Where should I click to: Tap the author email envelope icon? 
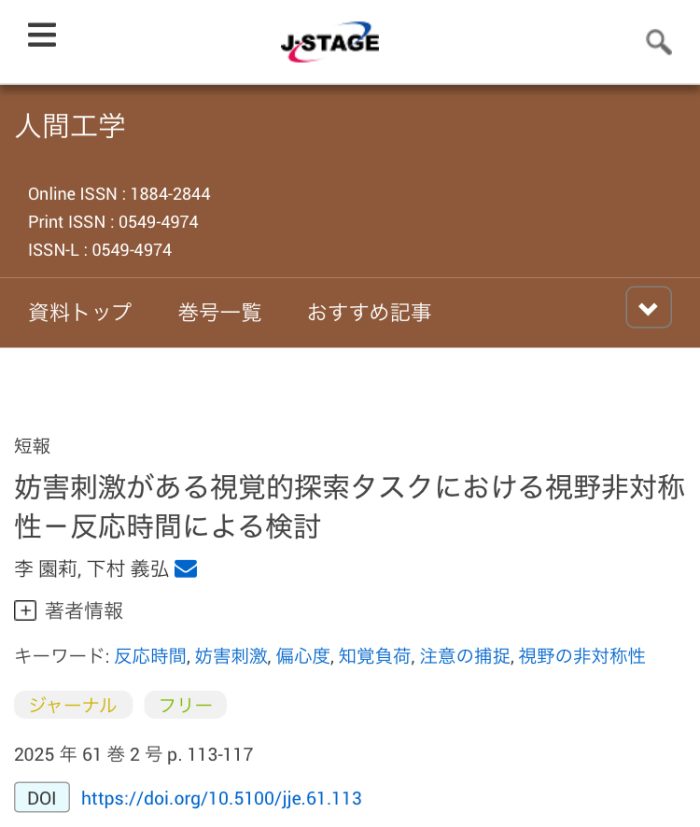click(x=186, y=569)
